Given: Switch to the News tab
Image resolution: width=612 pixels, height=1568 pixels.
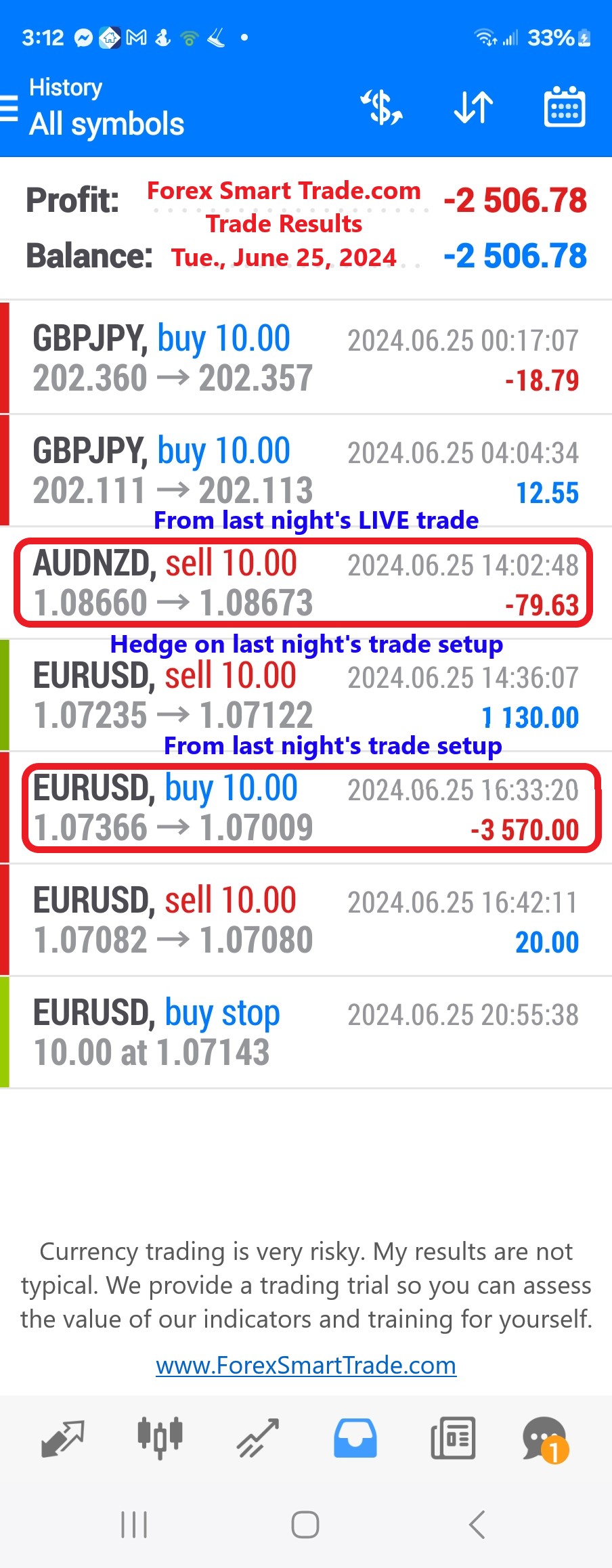Looking at the screenshot, I should click(x=453, y=1438).
